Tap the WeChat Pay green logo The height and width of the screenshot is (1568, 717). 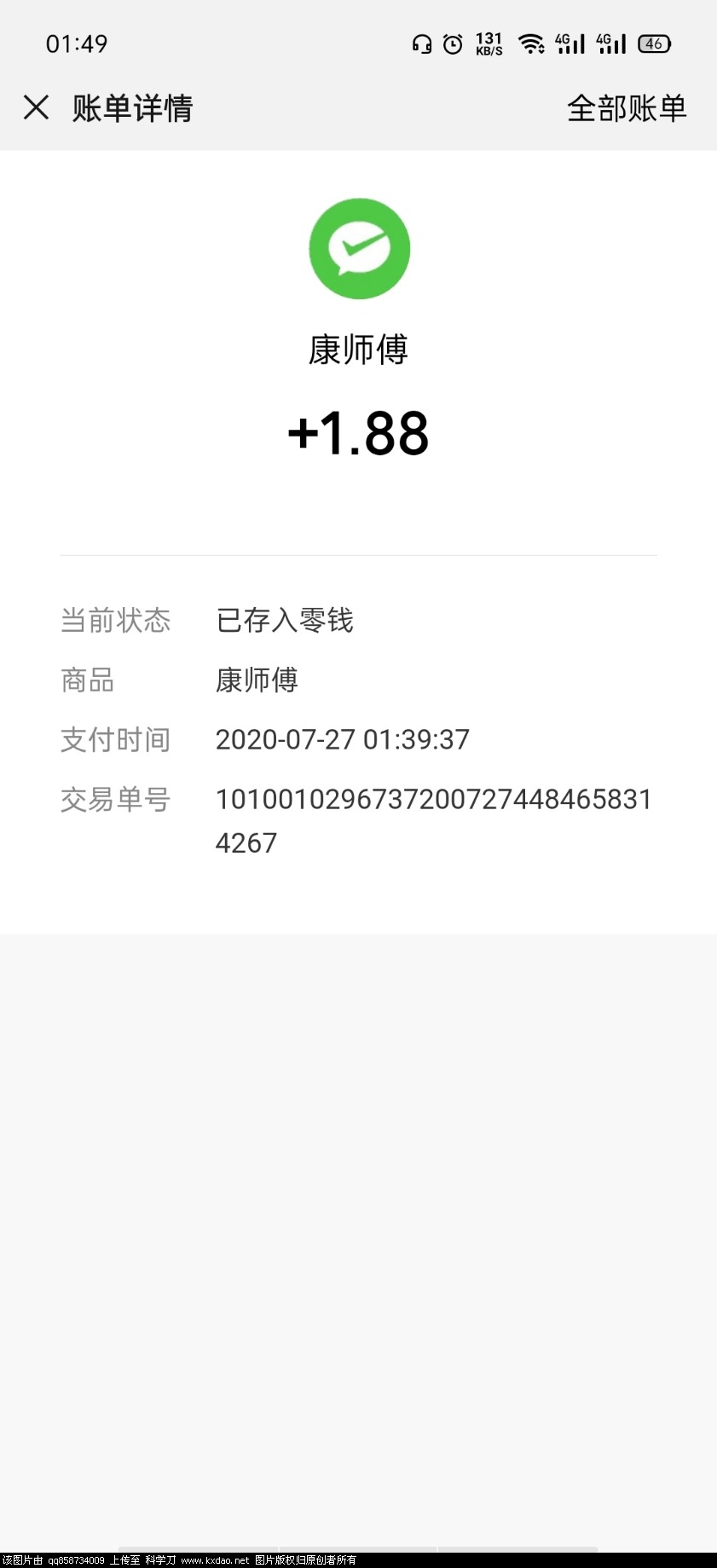[359, 248]
